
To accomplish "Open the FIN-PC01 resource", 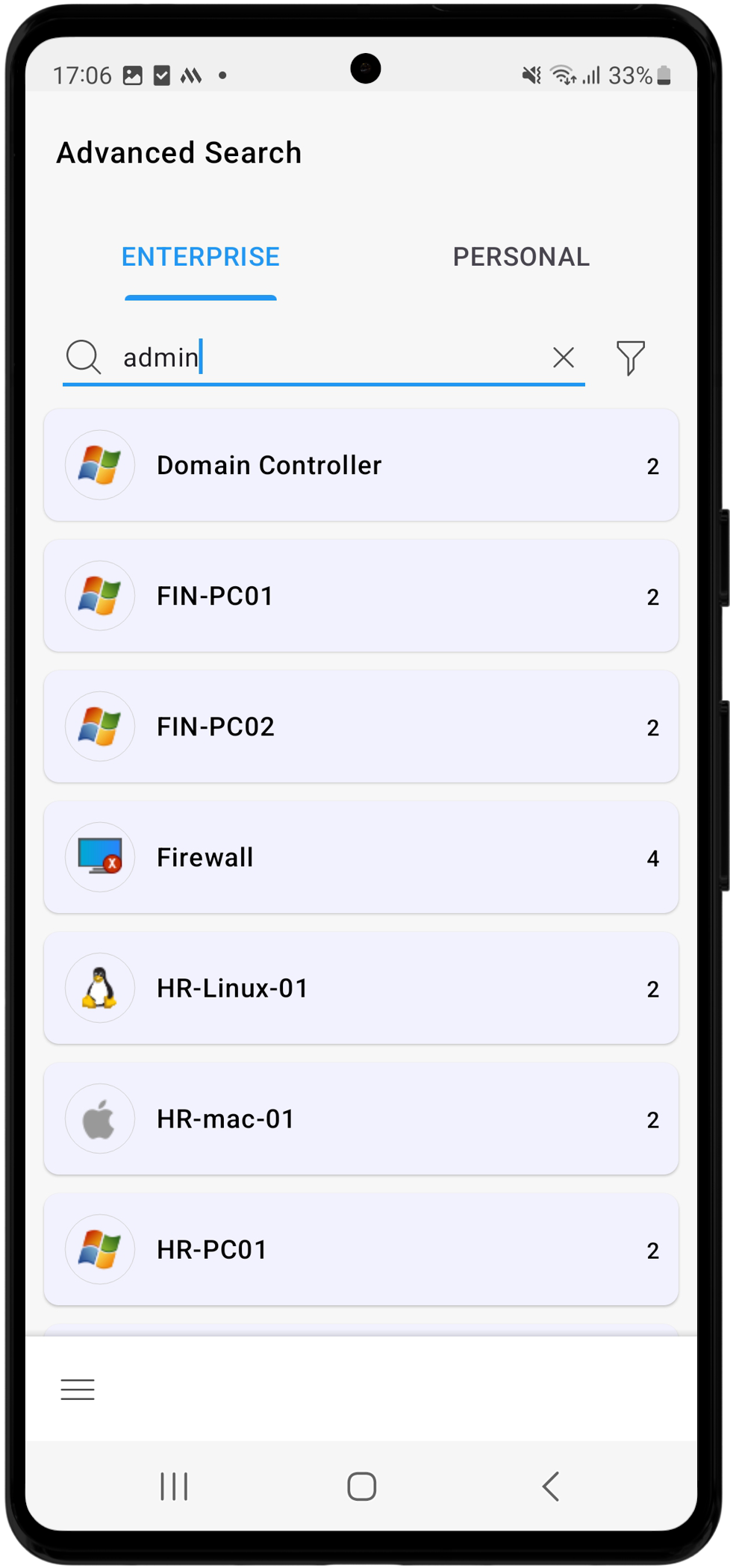I will point(361,596).
